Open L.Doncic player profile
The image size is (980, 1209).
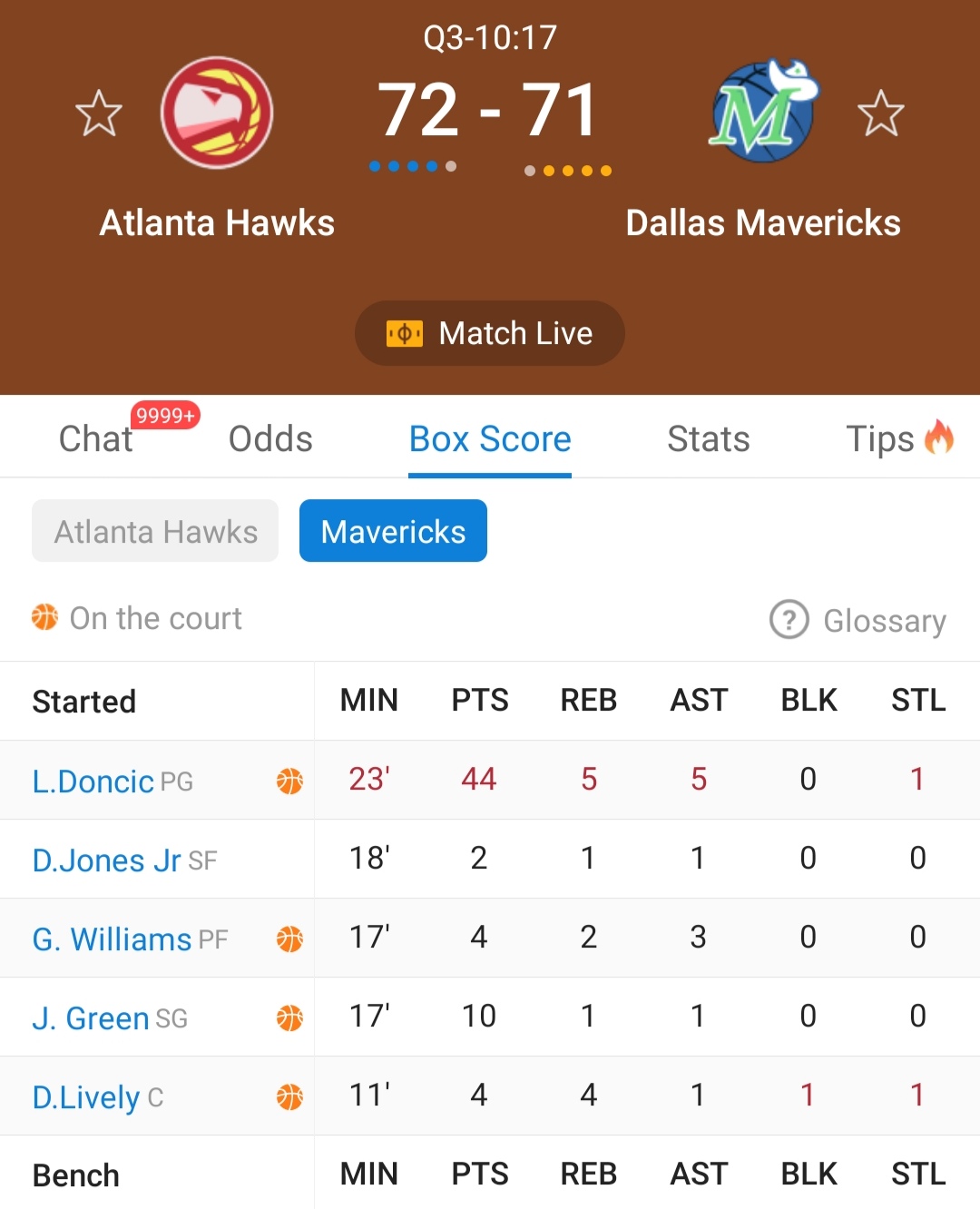93,781
